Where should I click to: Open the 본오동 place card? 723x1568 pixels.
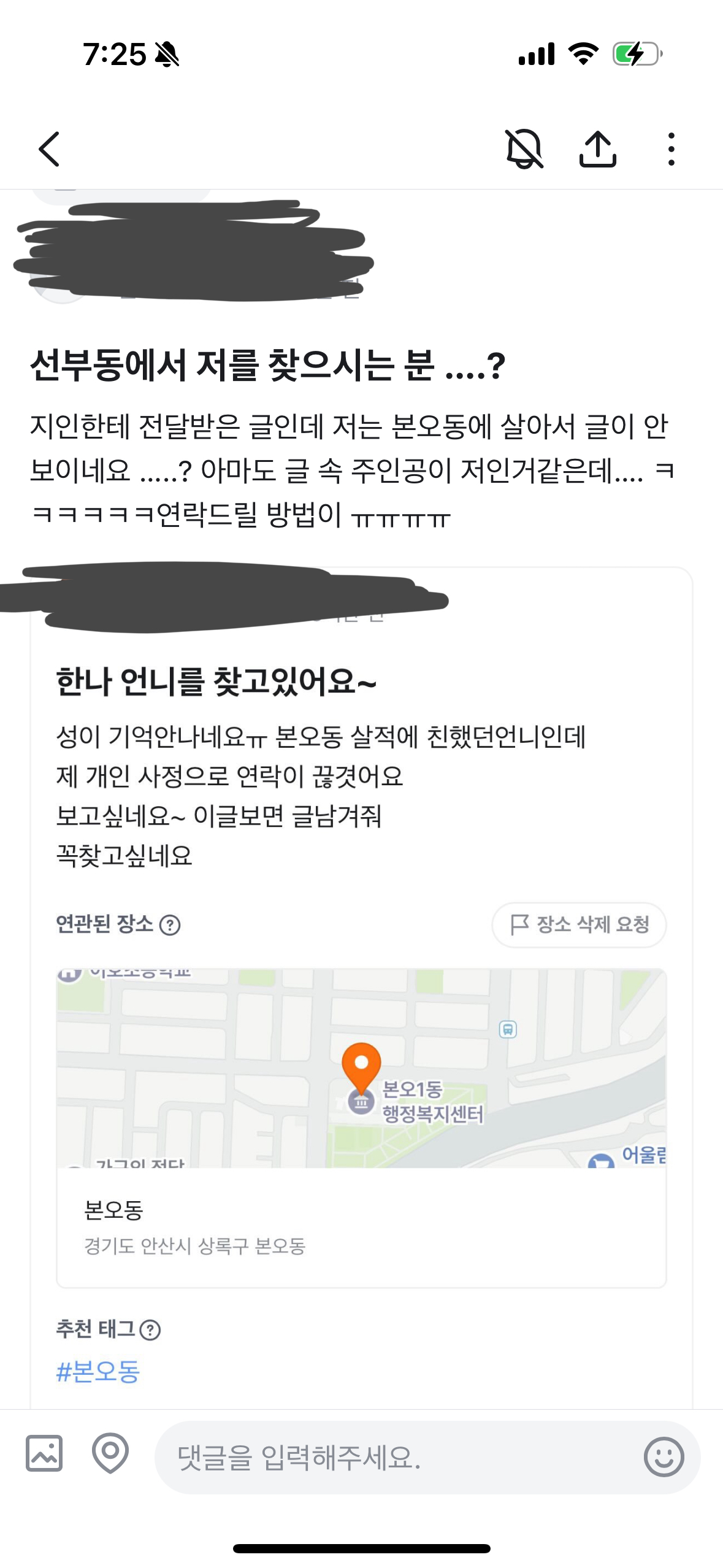pos(361,1227)
